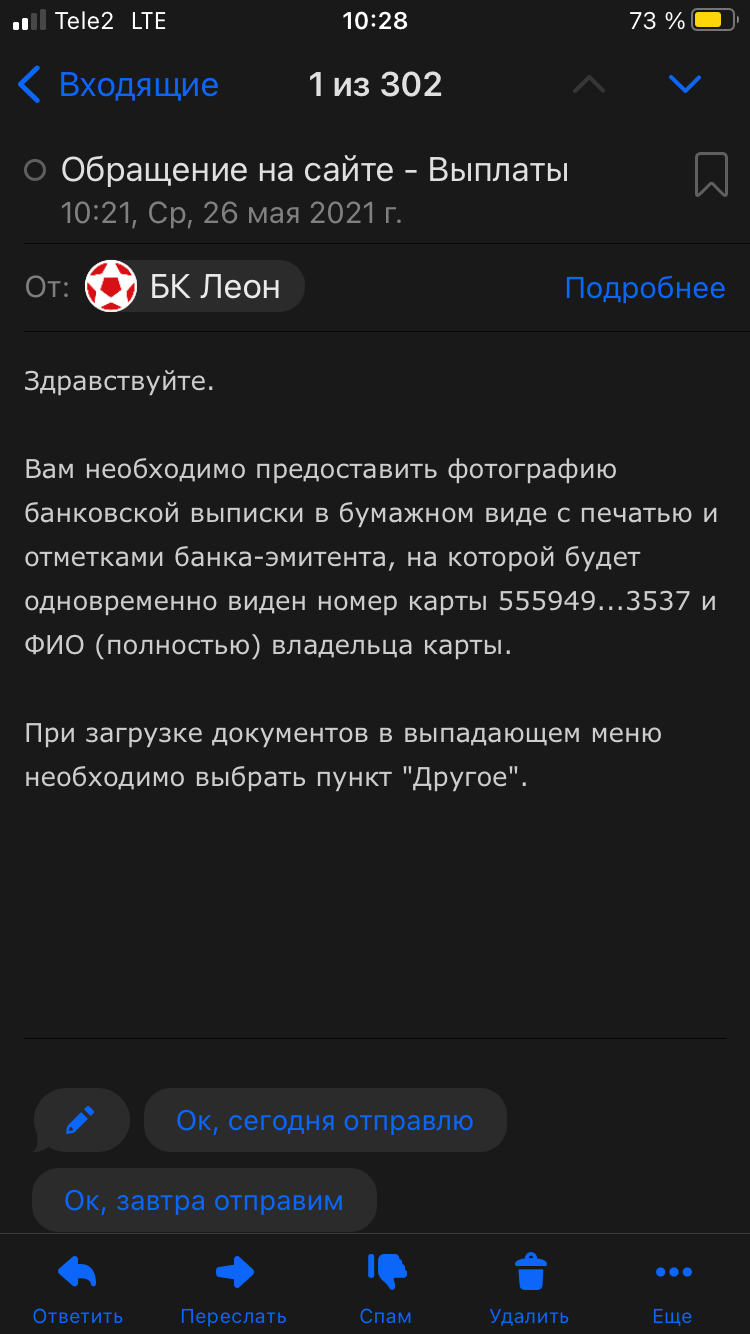
Task: Go back to Входящие inbox
Action: pos(118,85)
